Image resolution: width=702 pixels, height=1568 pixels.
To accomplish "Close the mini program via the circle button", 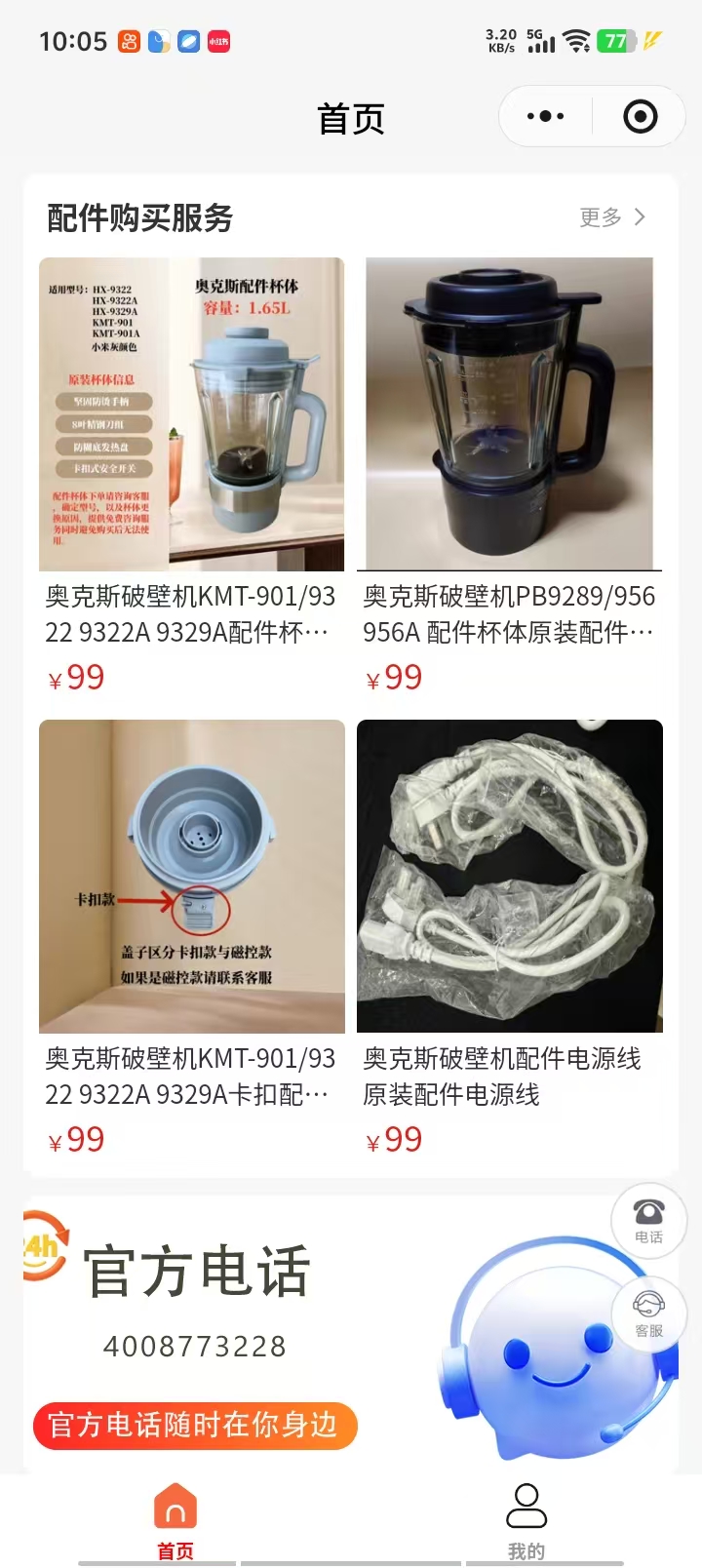I will (640, 117).
